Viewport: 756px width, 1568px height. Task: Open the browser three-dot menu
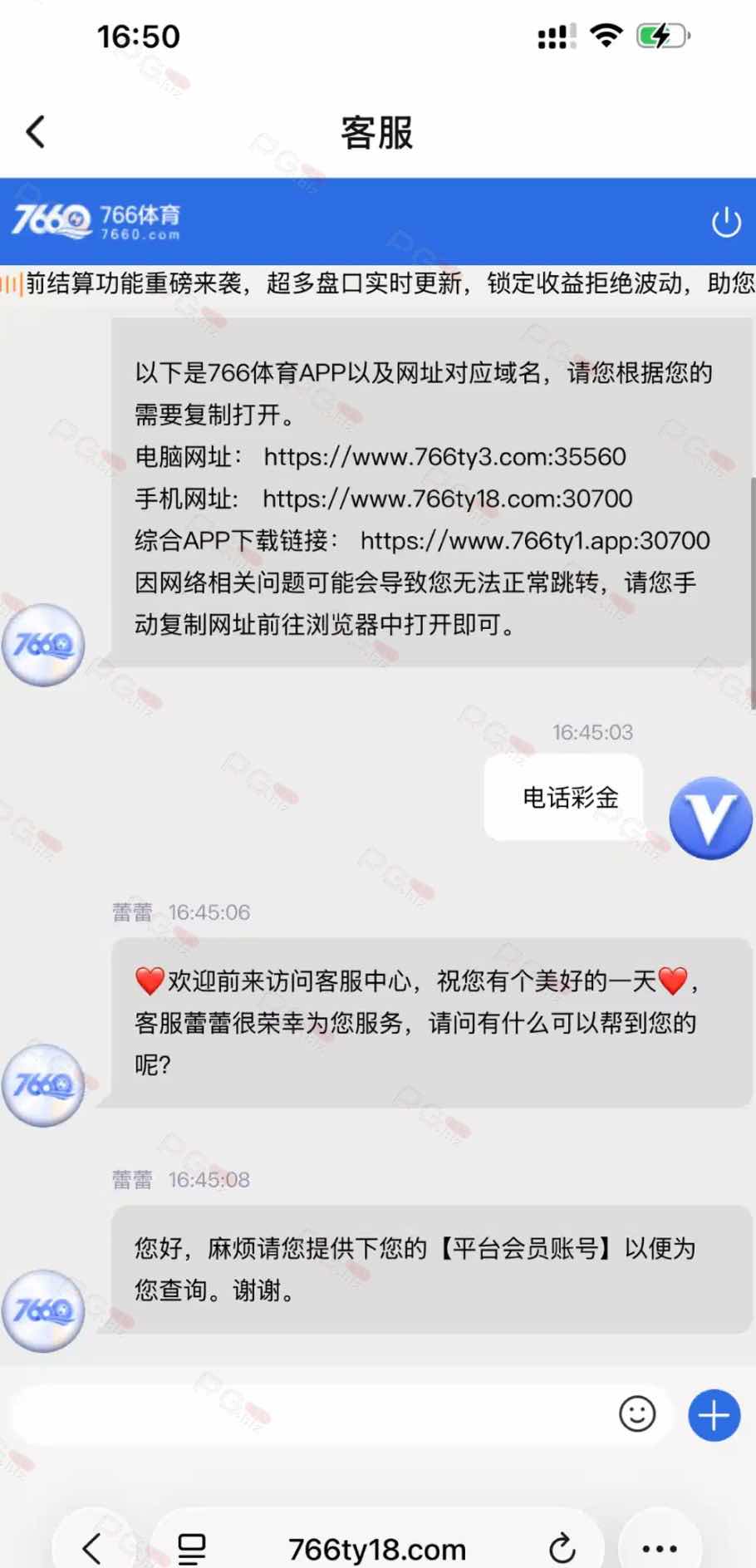click(x=660, y=1548)
